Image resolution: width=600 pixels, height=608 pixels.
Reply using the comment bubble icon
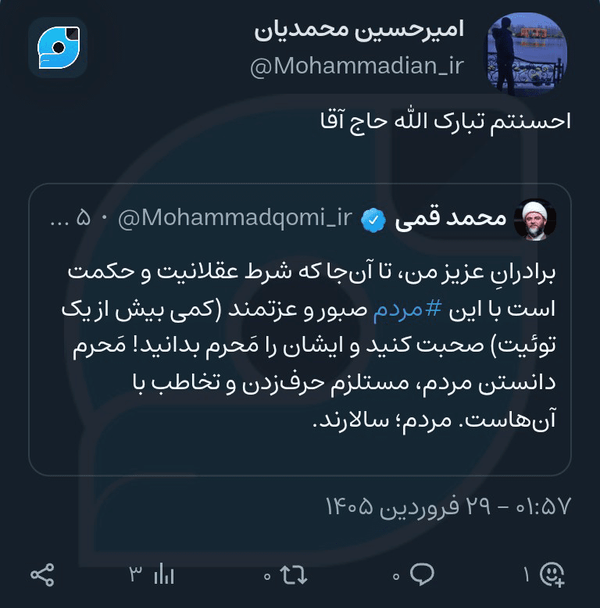[422, 574]
